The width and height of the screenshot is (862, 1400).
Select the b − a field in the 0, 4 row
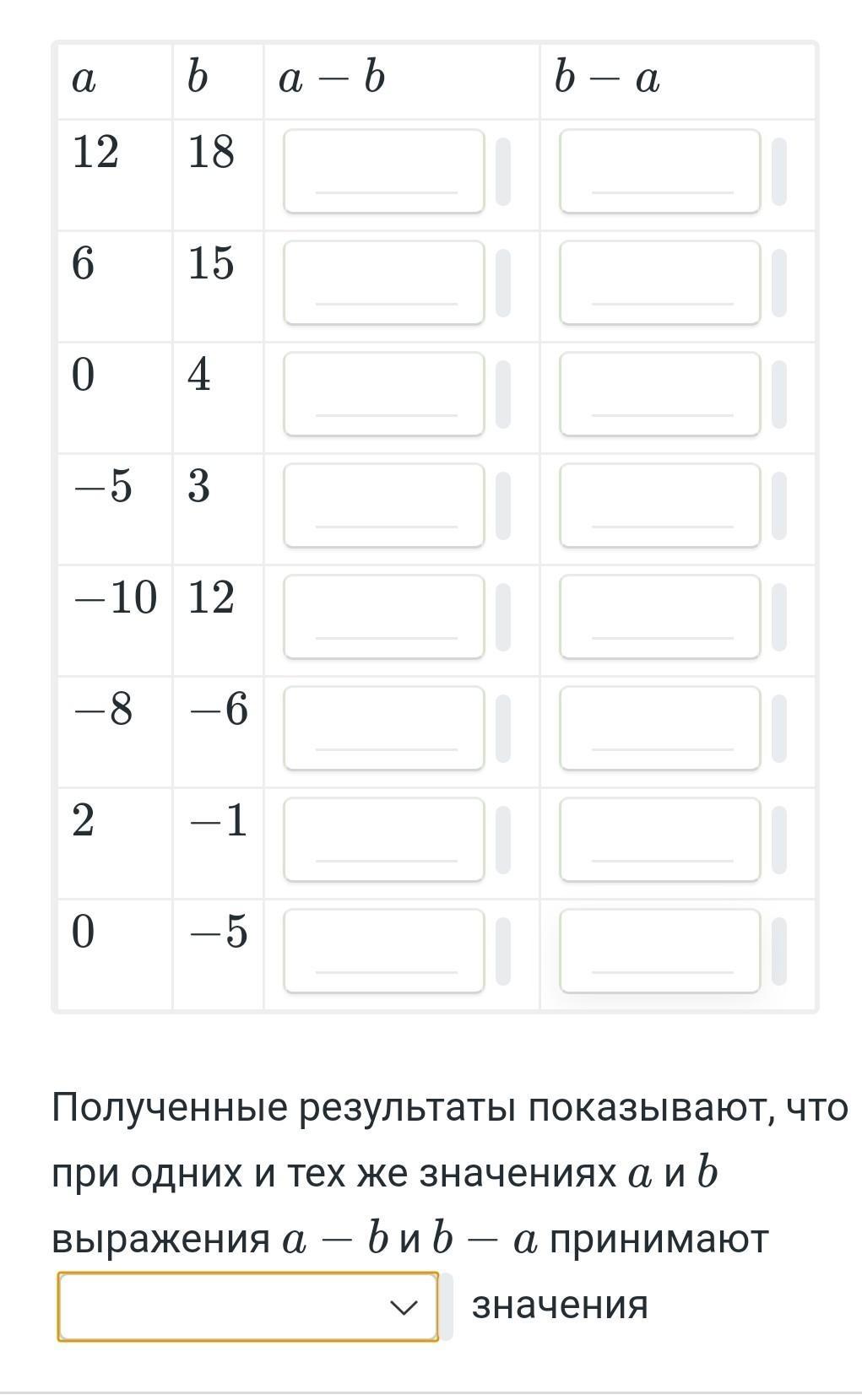coord(660,394)
